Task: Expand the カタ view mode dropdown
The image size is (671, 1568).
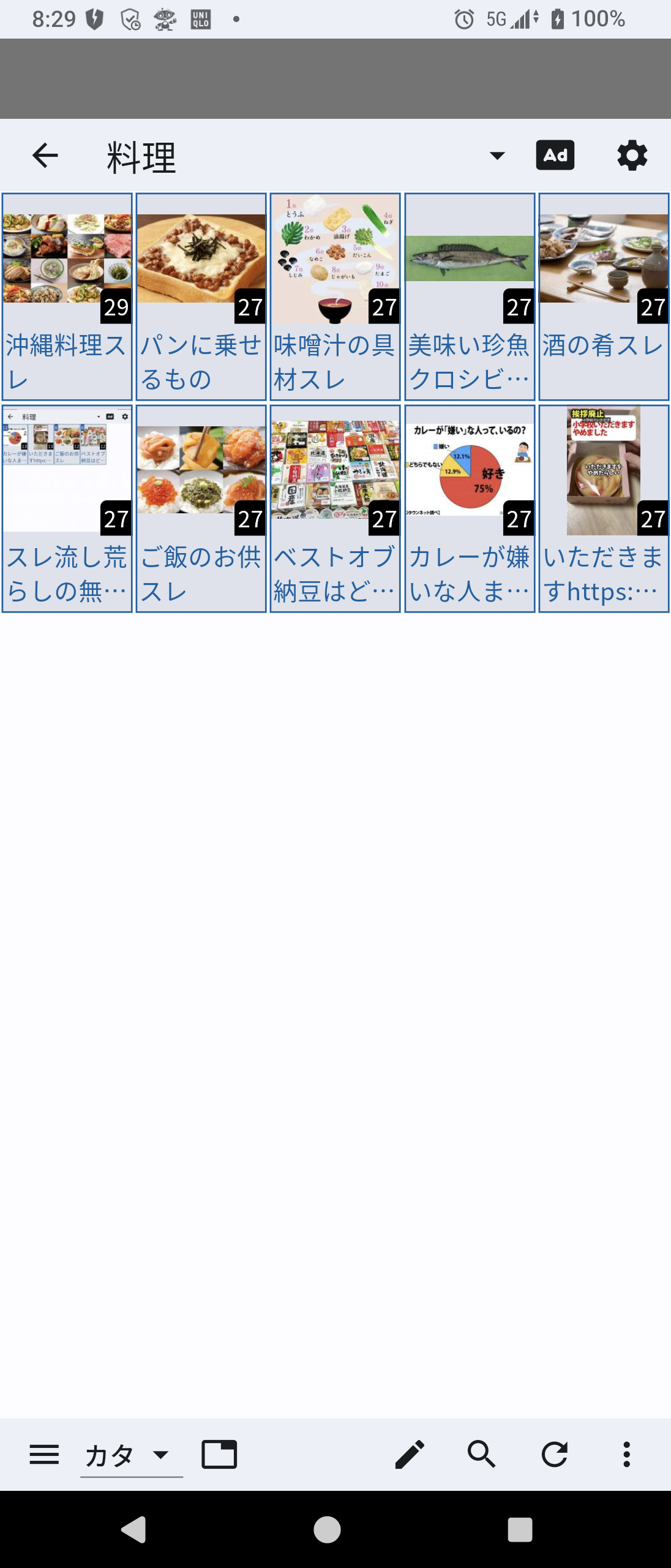Action: tap(131, 1455)
